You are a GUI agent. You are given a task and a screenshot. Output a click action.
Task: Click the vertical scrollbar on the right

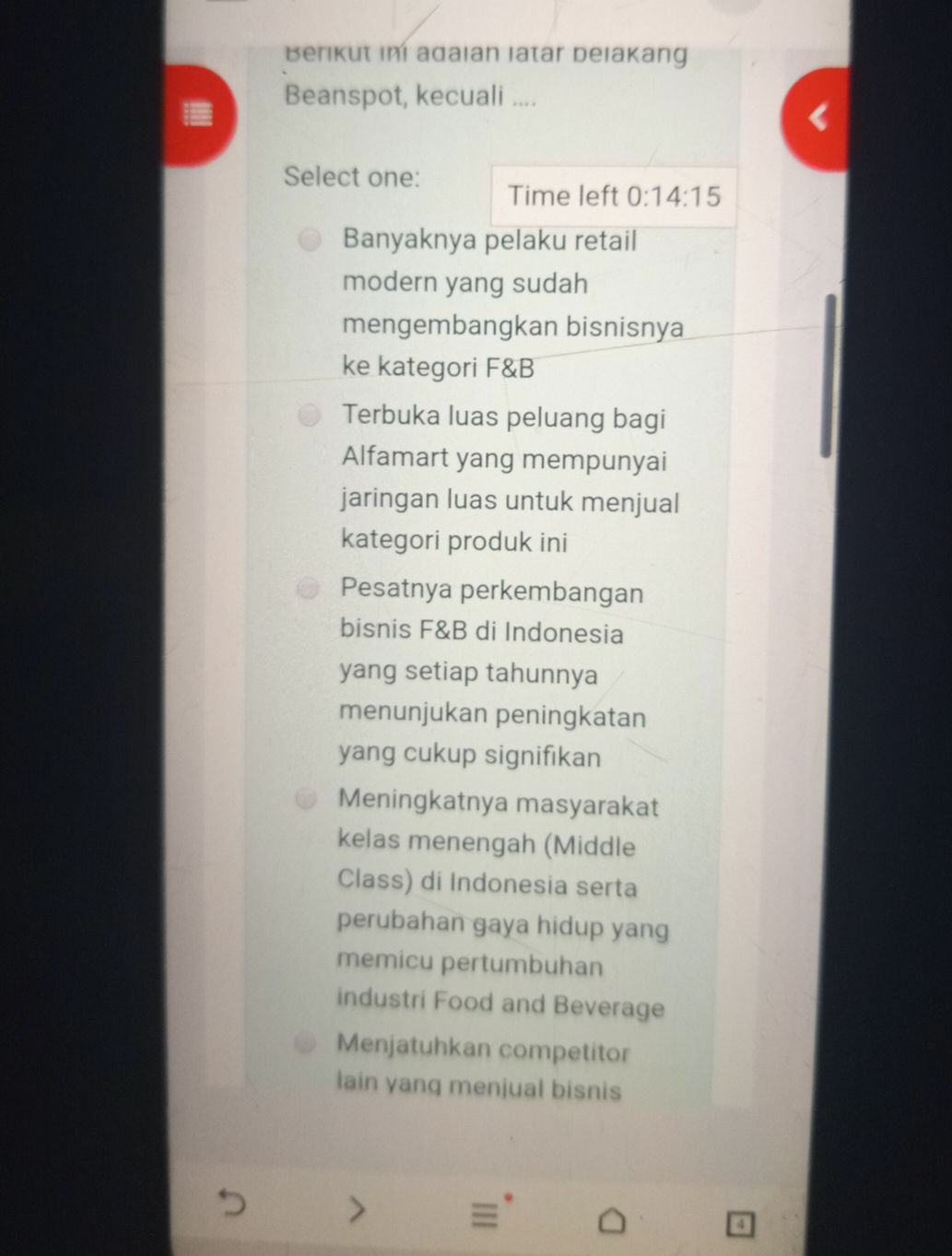(x=829, y=372)
